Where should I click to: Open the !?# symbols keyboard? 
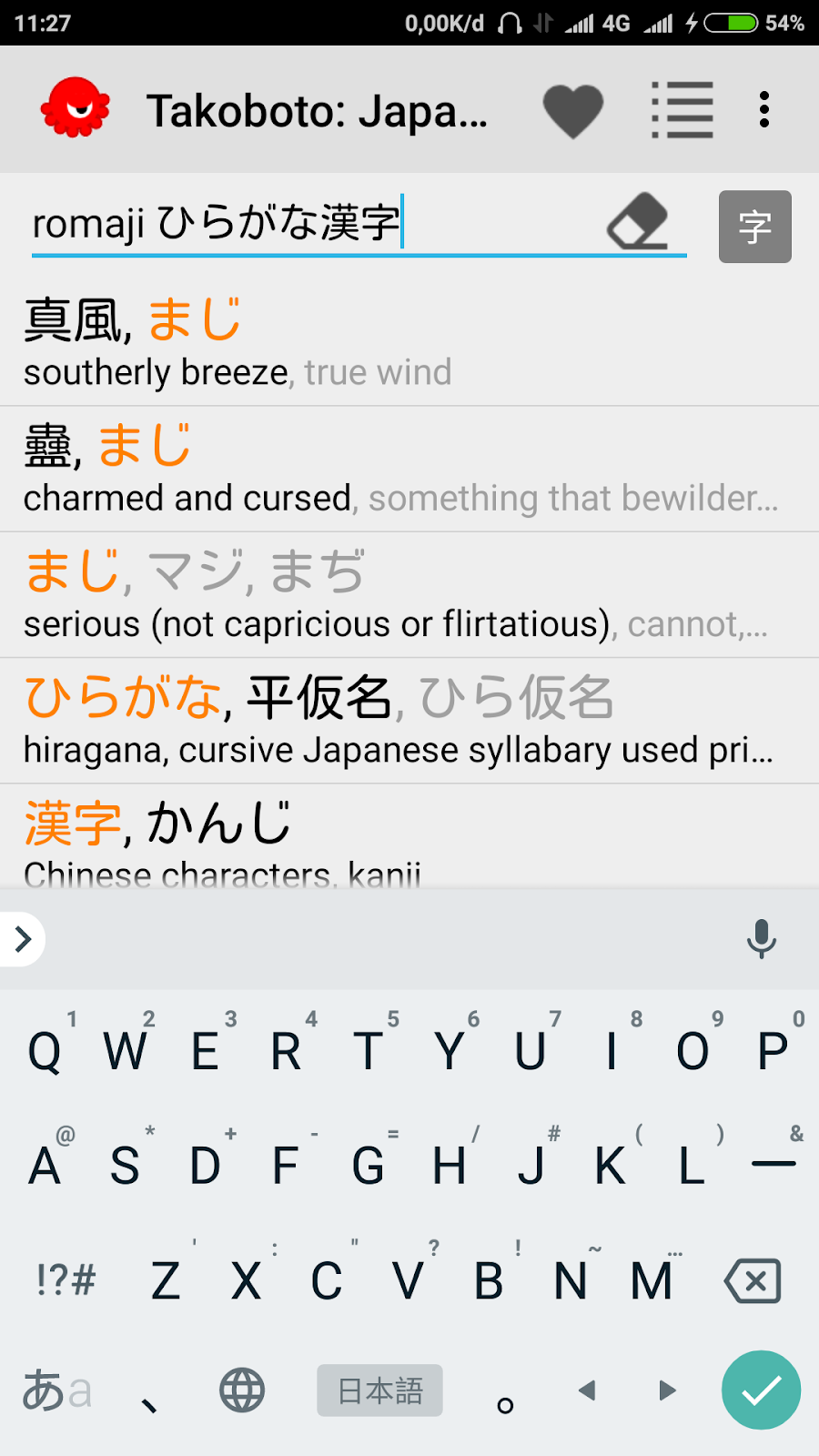click(x=66, y=1281)
